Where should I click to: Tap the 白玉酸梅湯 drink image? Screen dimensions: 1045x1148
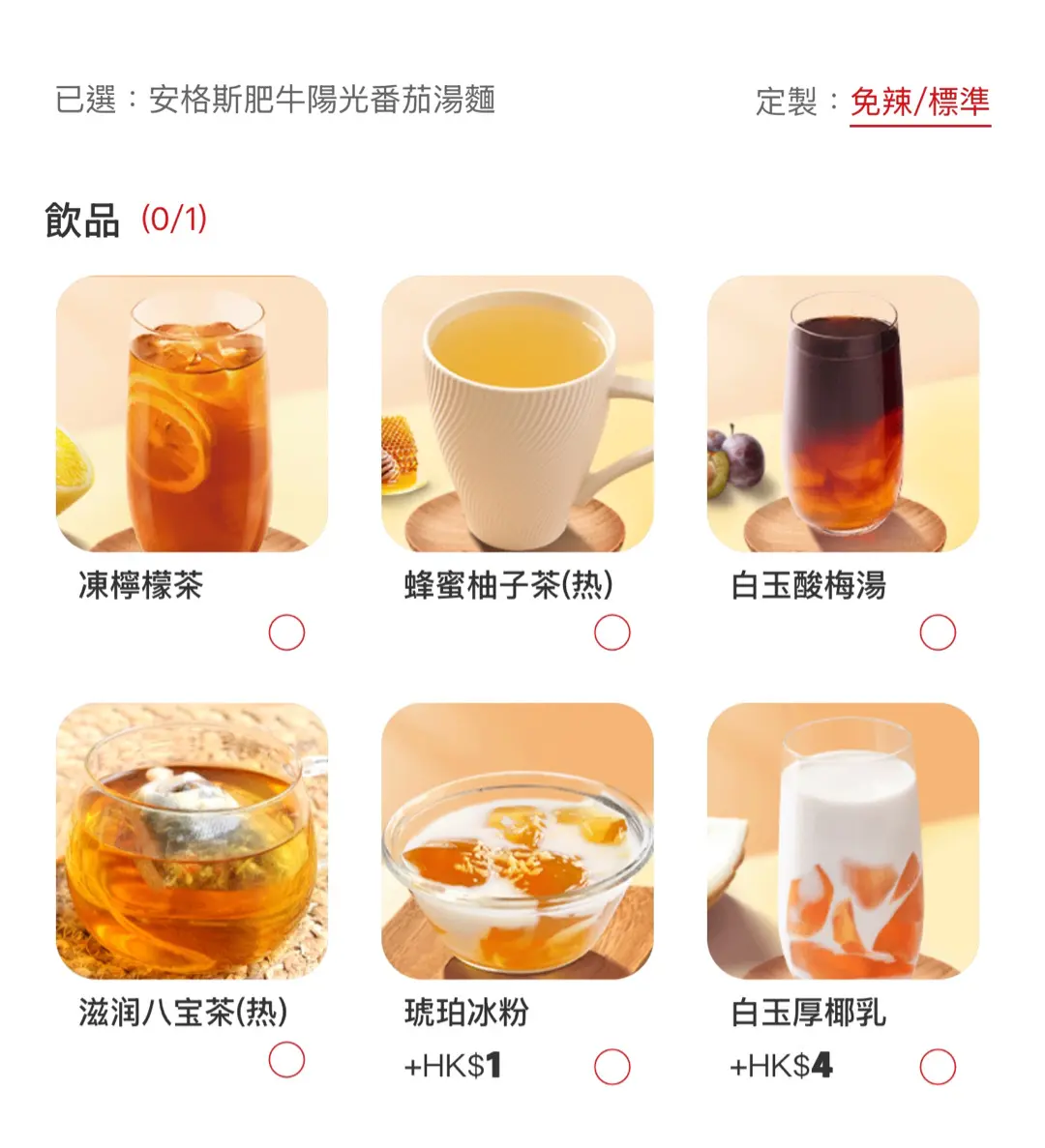coord(843,414)
